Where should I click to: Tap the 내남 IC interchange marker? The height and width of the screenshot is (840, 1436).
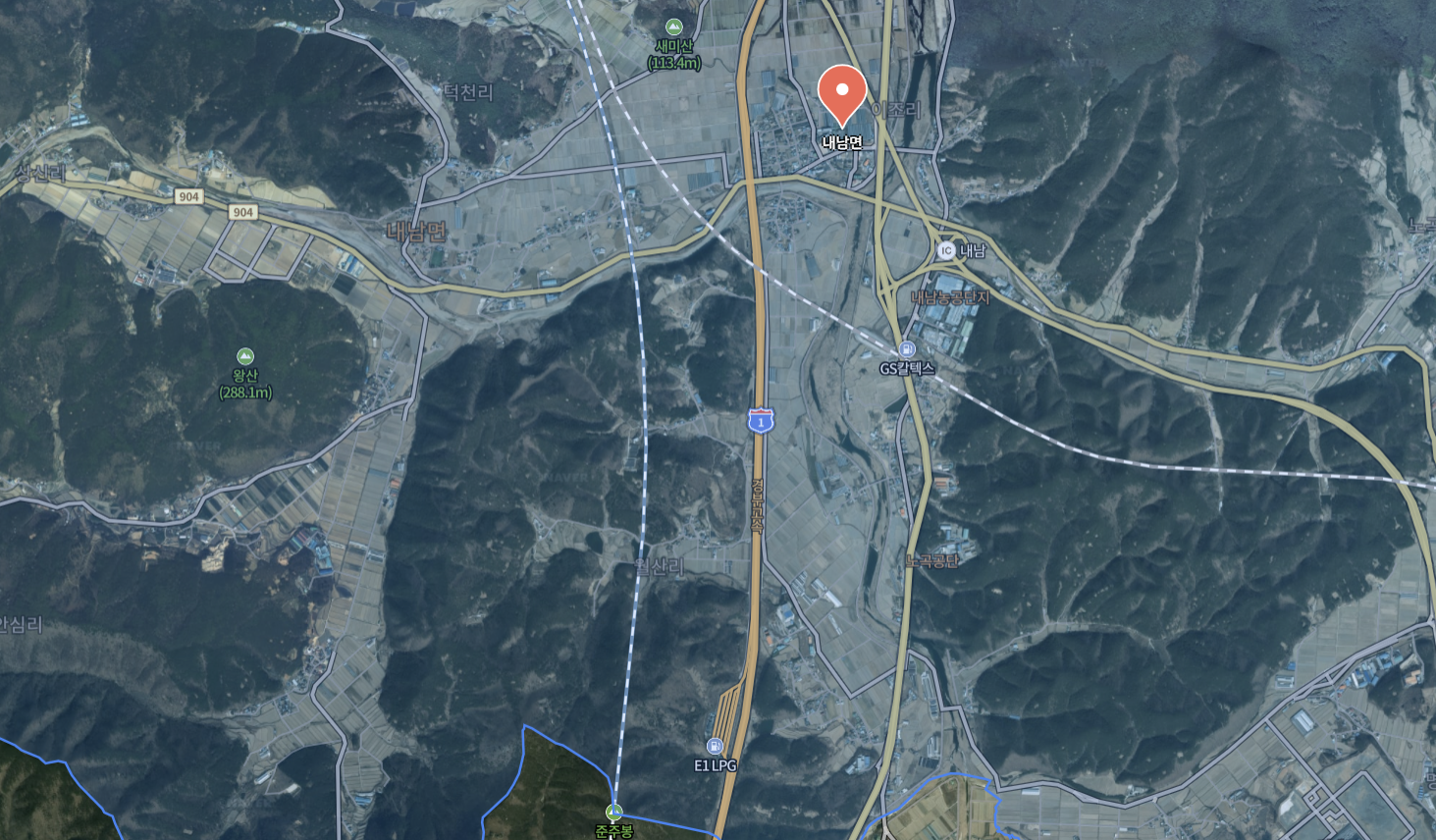(x=945, y=250)
